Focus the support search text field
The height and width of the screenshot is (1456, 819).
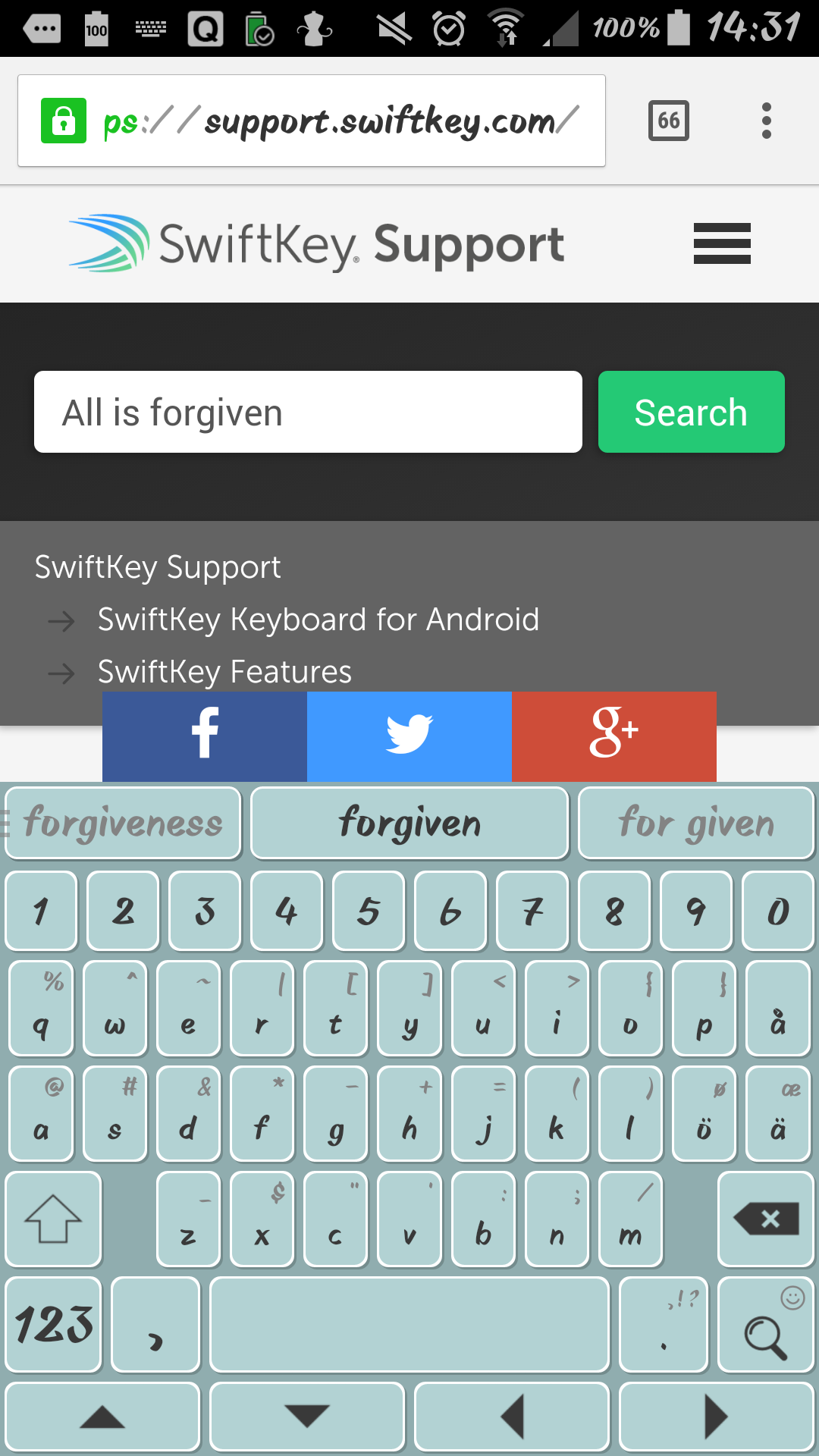[308, 413]
